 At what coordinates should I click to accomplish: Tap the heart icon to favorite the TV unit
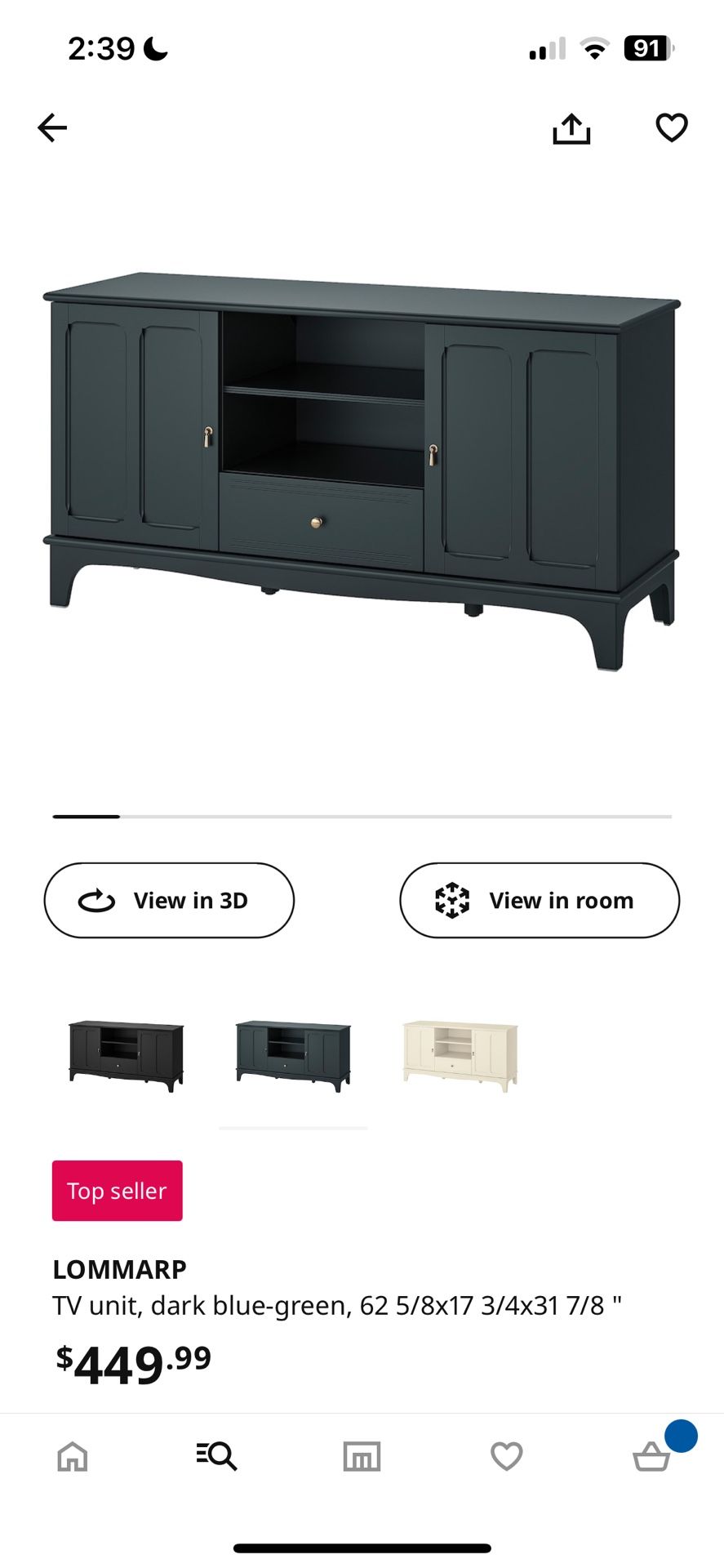click(x=671, y=128)
